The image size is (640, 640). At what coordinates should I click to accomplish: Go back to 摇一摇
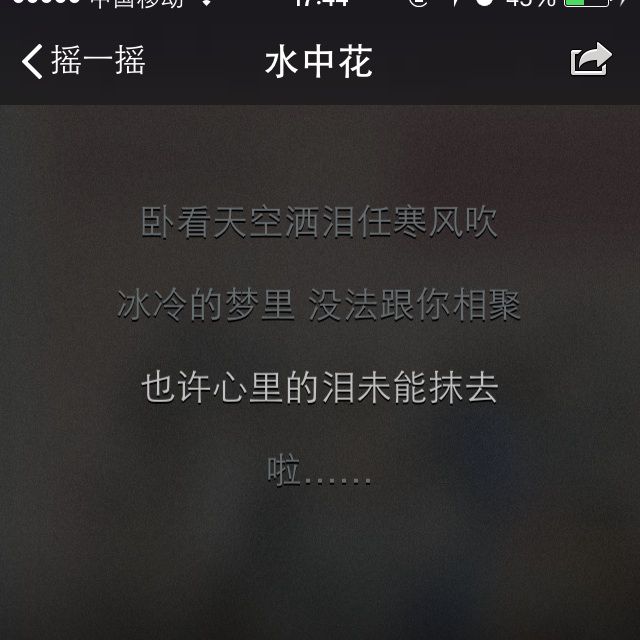tap(82, 61)
